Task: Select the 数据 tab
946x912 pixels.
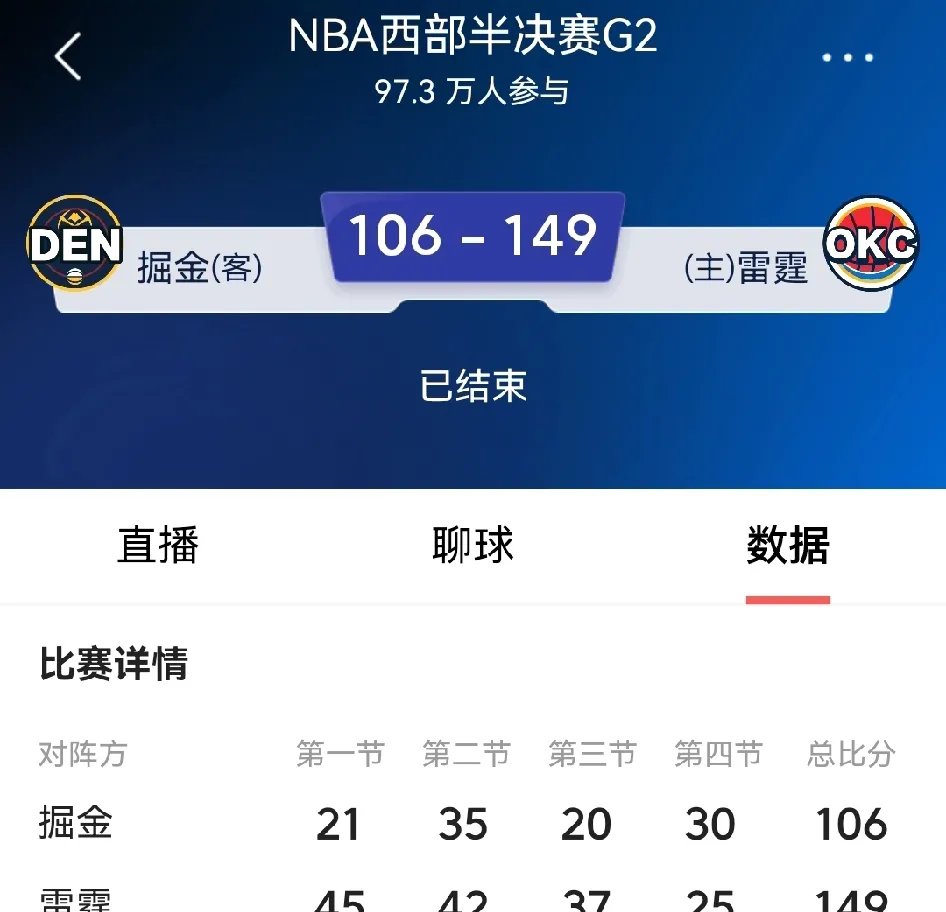Action: 788,547
